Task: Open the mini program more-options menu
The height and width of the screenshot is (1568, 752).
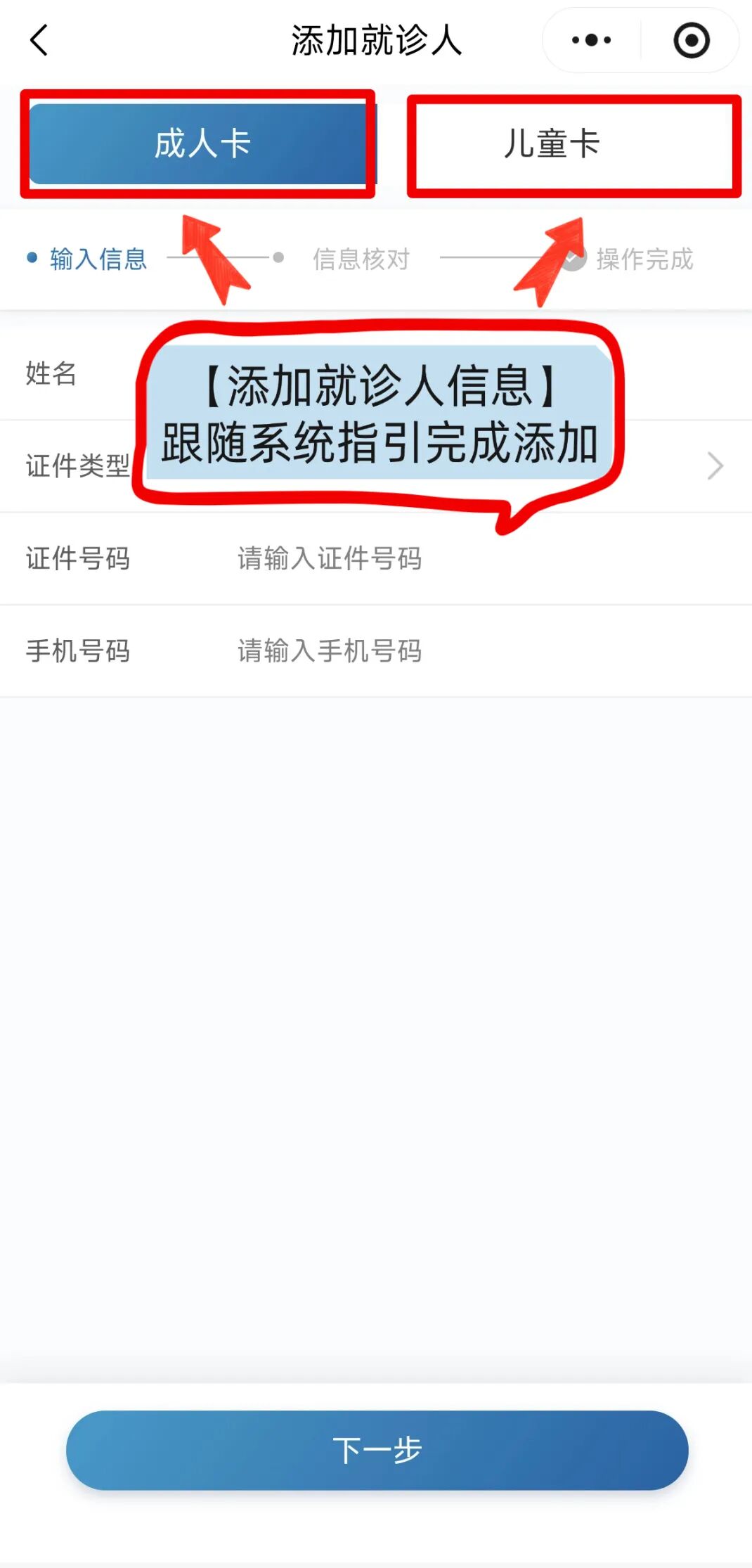Action: (591, 40)
